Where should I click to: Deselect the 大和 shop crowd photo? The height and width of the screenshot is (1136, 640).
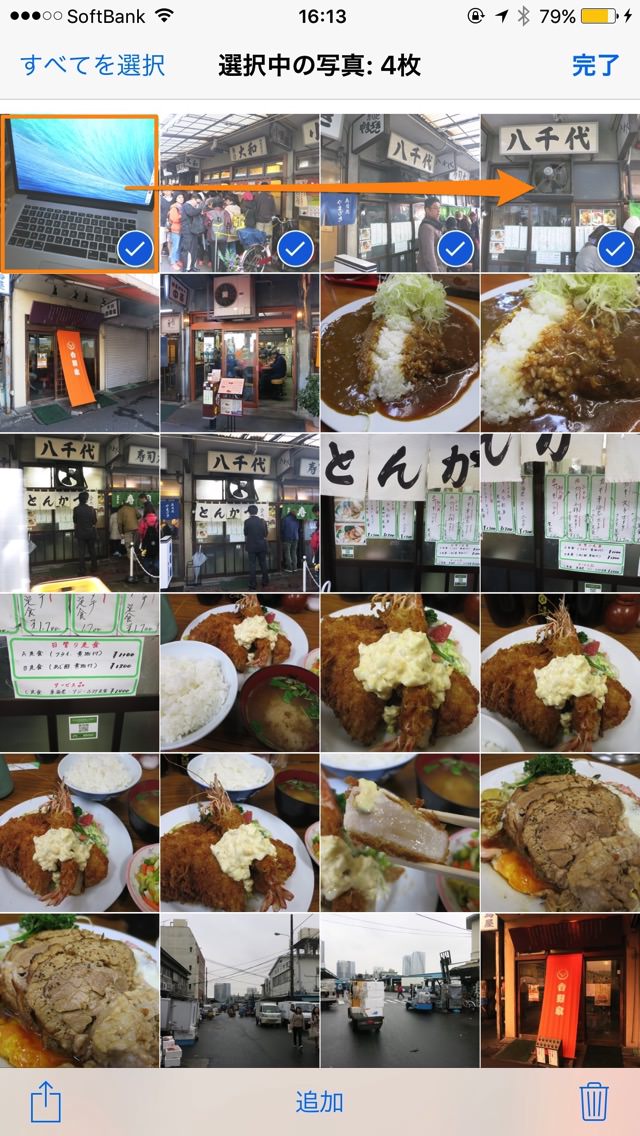(x=239, y=193)
